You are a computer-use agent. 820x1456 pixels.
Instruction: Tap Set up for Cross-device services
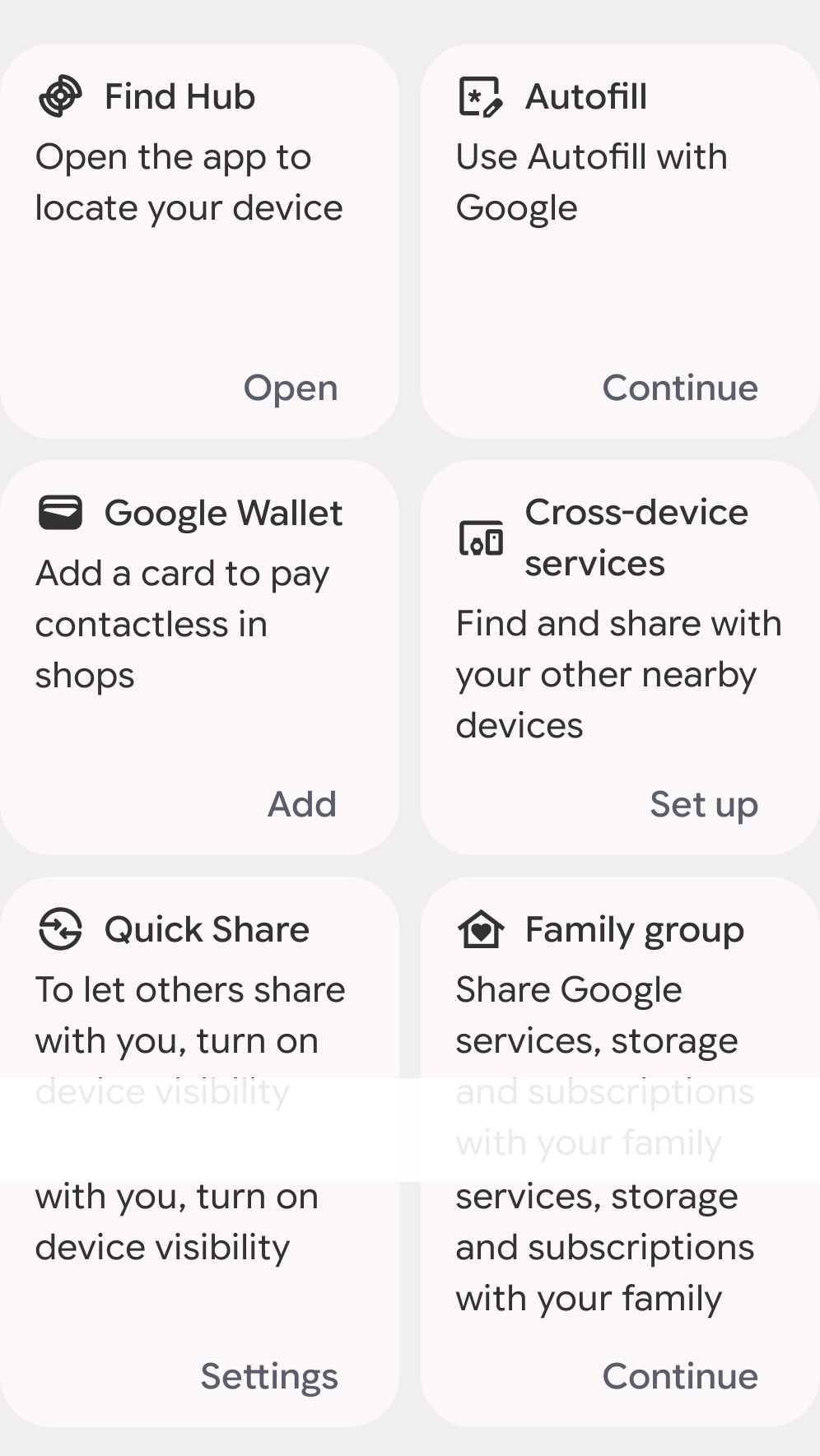pyautogui.click(x=704, y=805)
